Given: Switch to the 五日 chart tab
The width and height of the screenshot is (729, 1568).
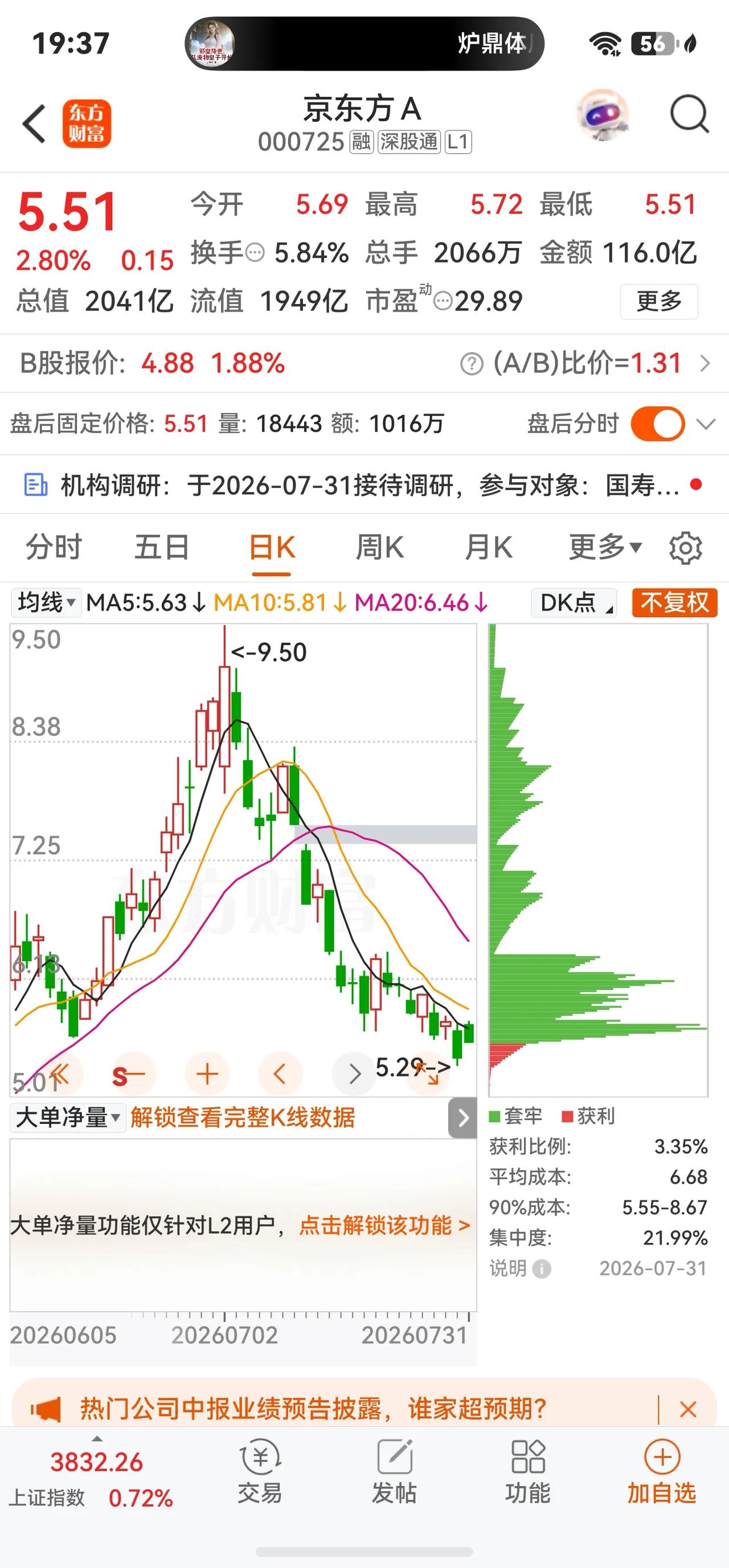Looking at the screenshot, I should tap(162, 547).
